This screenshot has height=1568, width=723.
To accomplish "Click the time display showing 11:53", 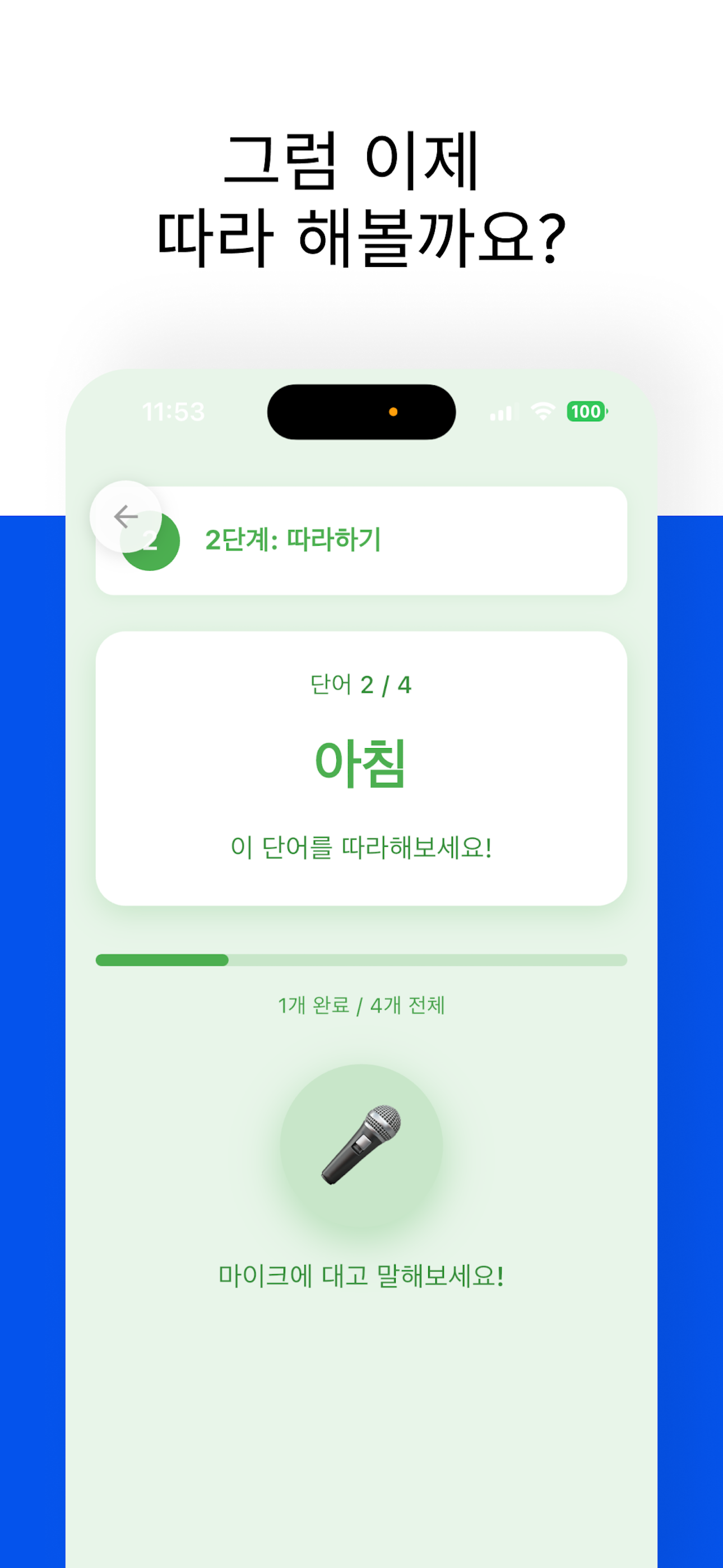I will tap(174, 412).
